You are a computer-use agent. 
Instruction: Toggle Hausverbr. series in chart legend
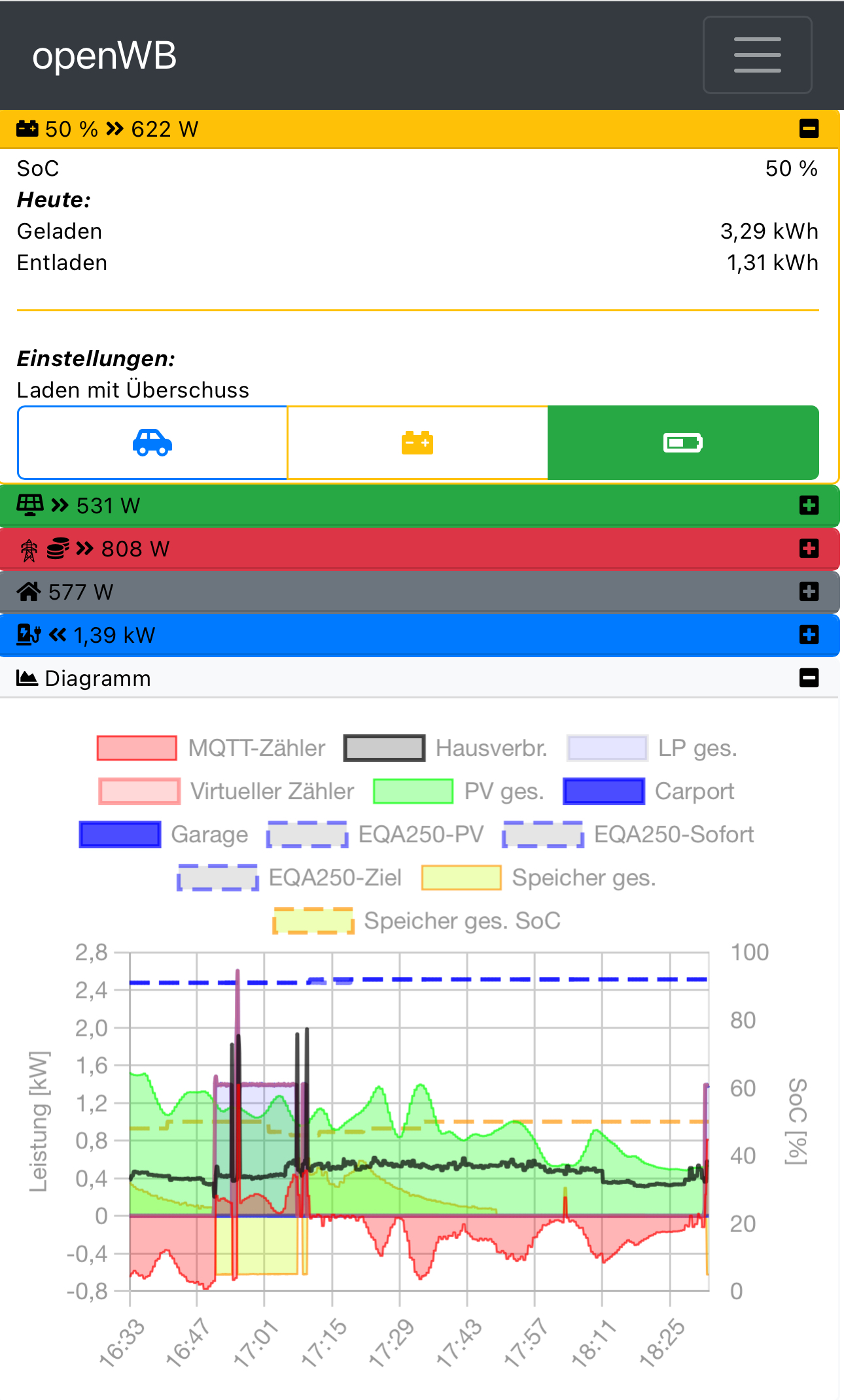tap(445, 748)
